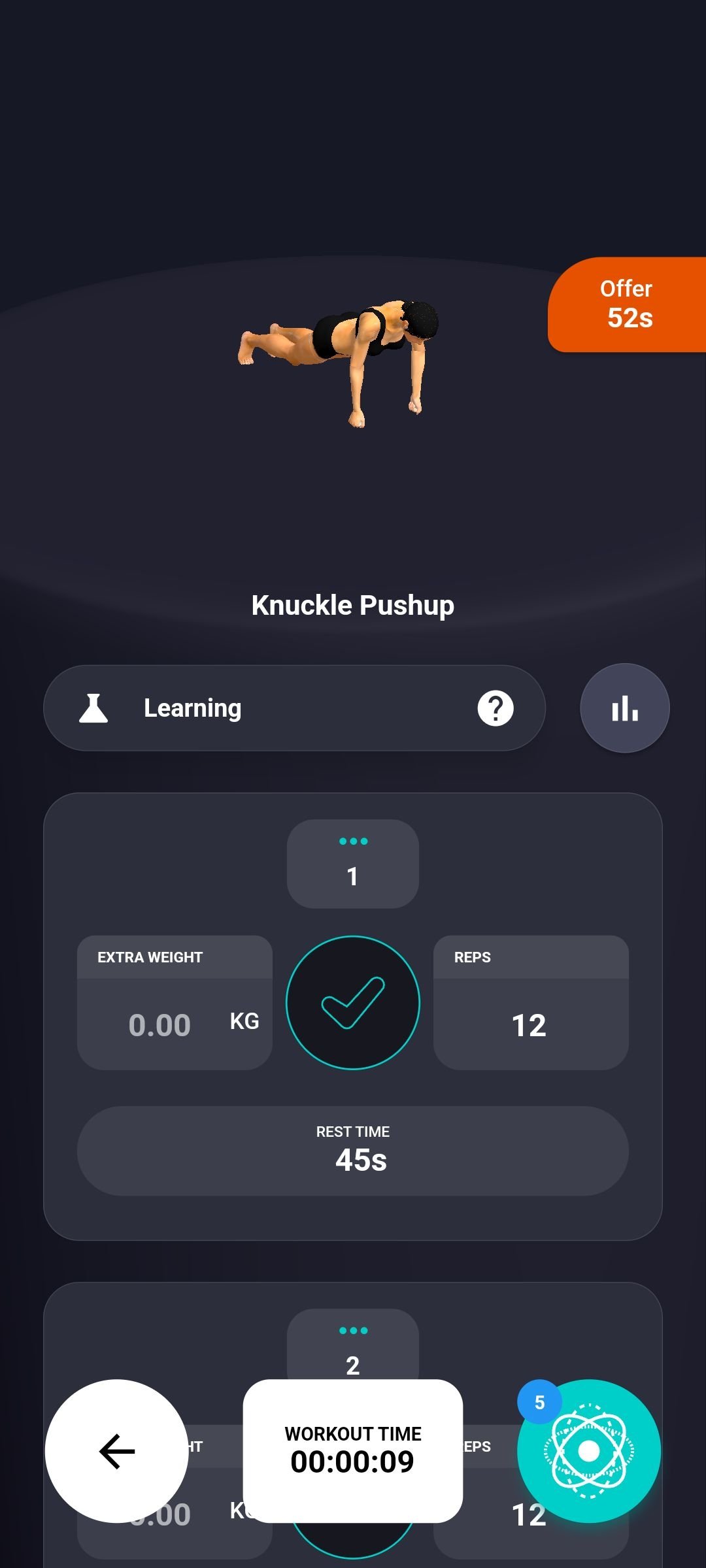Edit extra weight for set 1
The image size is (706, 1568).
(175, 1003)
